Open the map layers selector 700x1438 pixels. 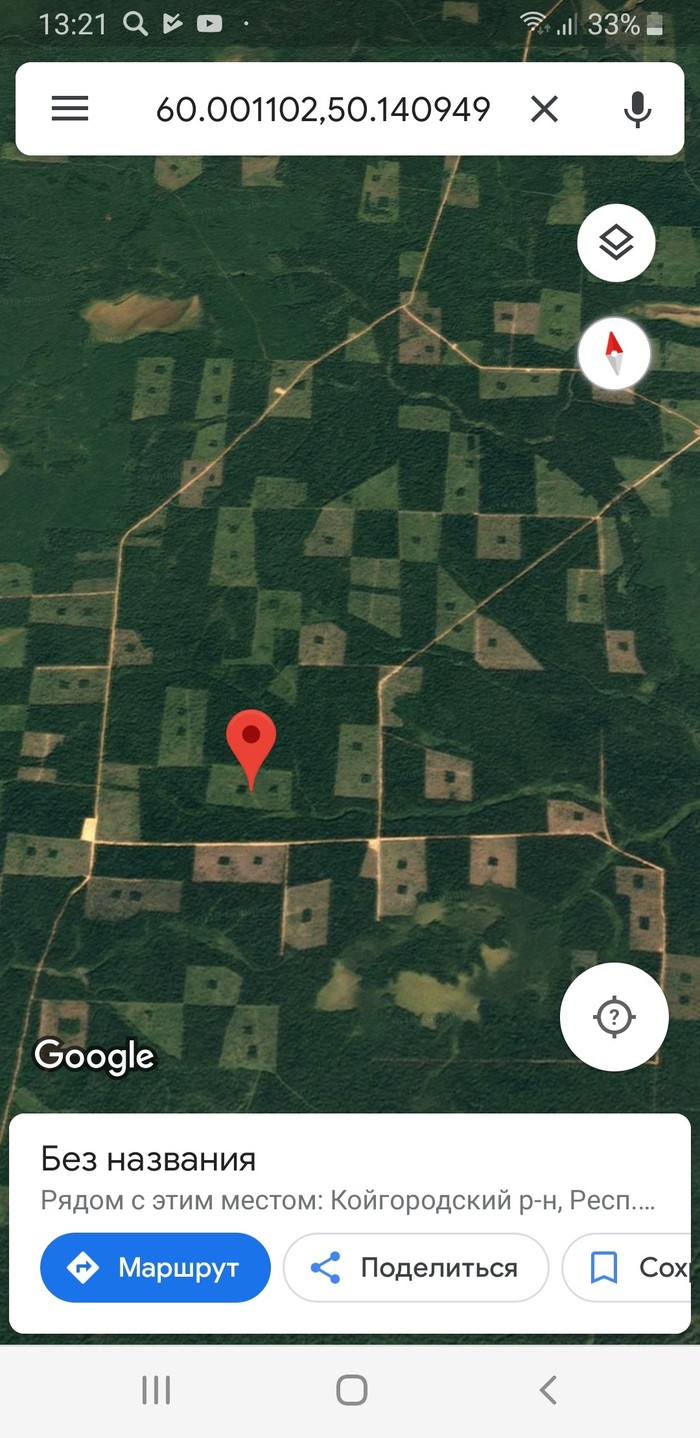pos(616,243)
